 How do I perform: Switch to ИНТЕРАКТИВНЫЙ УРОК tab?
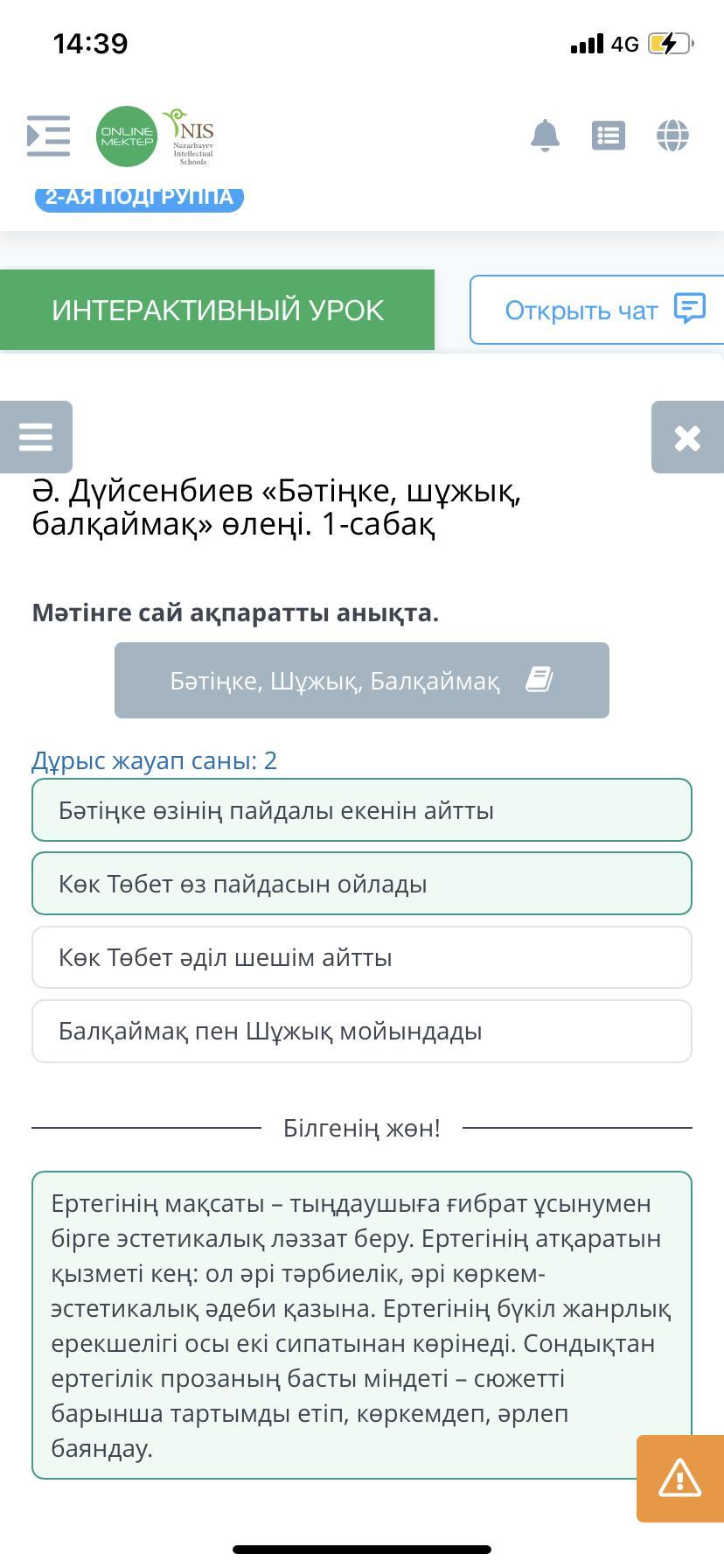pyautogui.click(x=217, y=310)
